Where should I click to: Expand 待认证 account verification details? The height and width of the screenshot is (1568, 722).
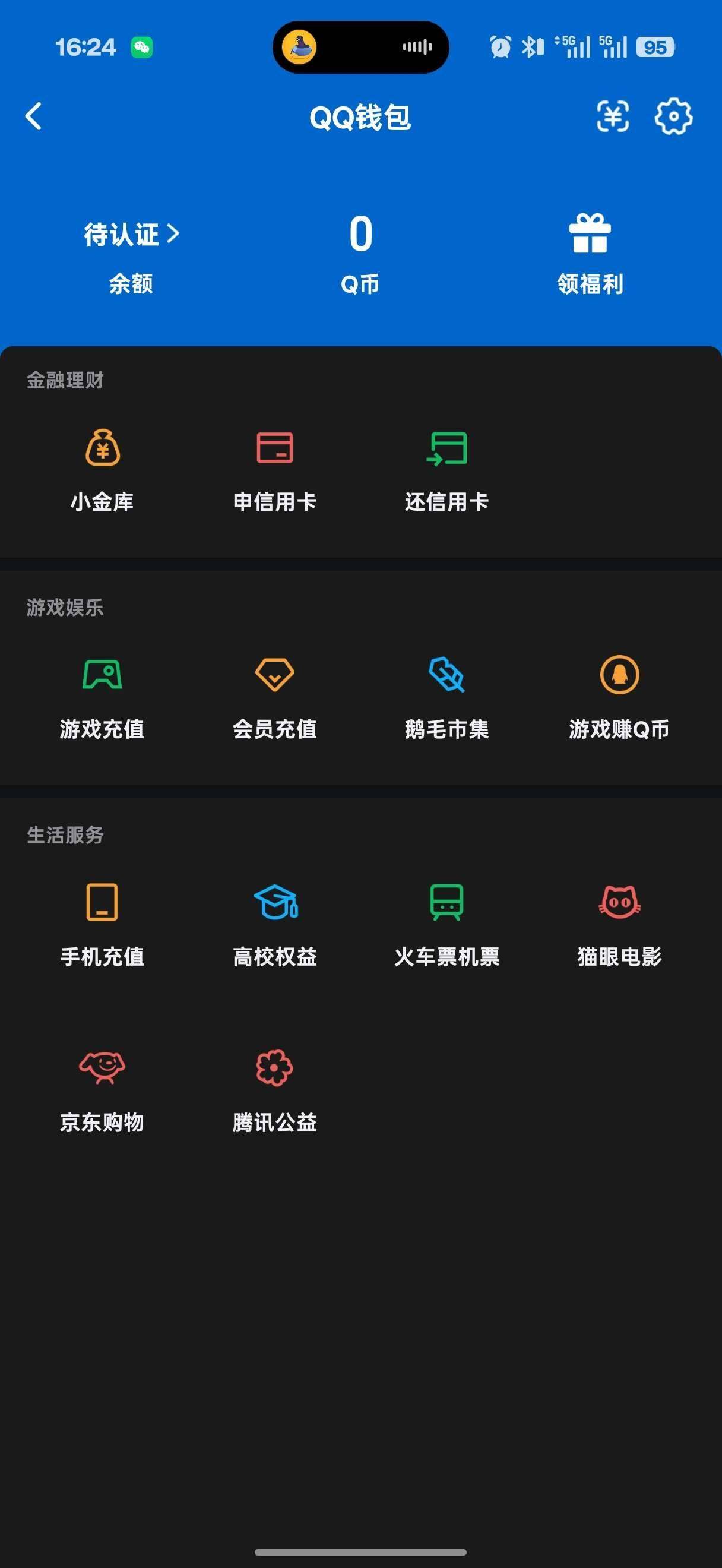pyautogui.click(x=129, y=235)
